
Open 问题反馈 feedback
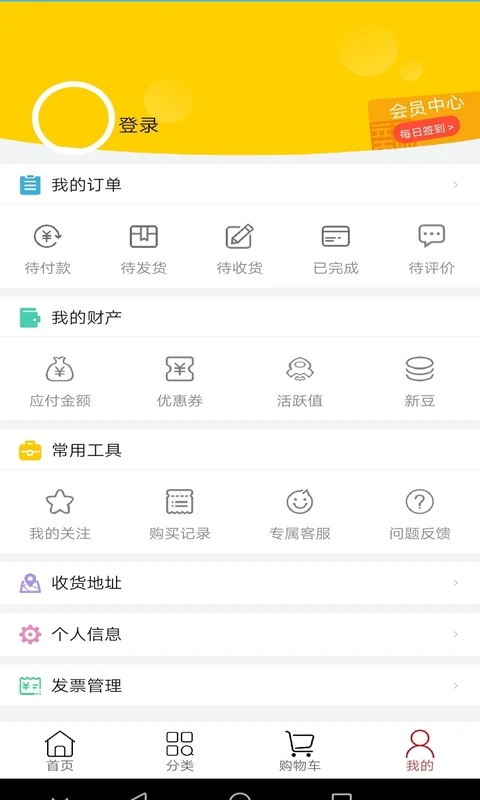click(x=419, y=515)
